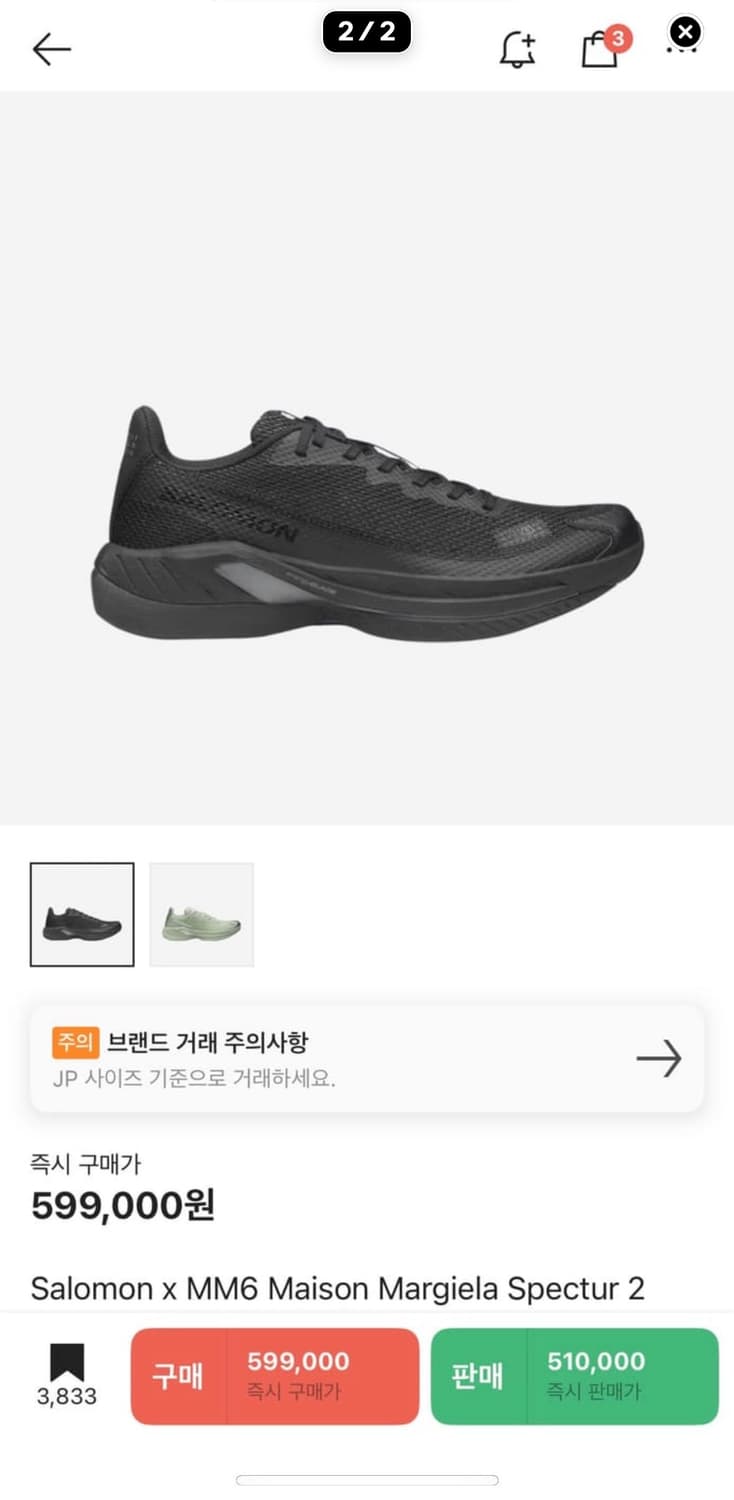Tap the main product image of the black sneaker
734x1500 pixels.
pyautogui.click(x=367, y=510)
